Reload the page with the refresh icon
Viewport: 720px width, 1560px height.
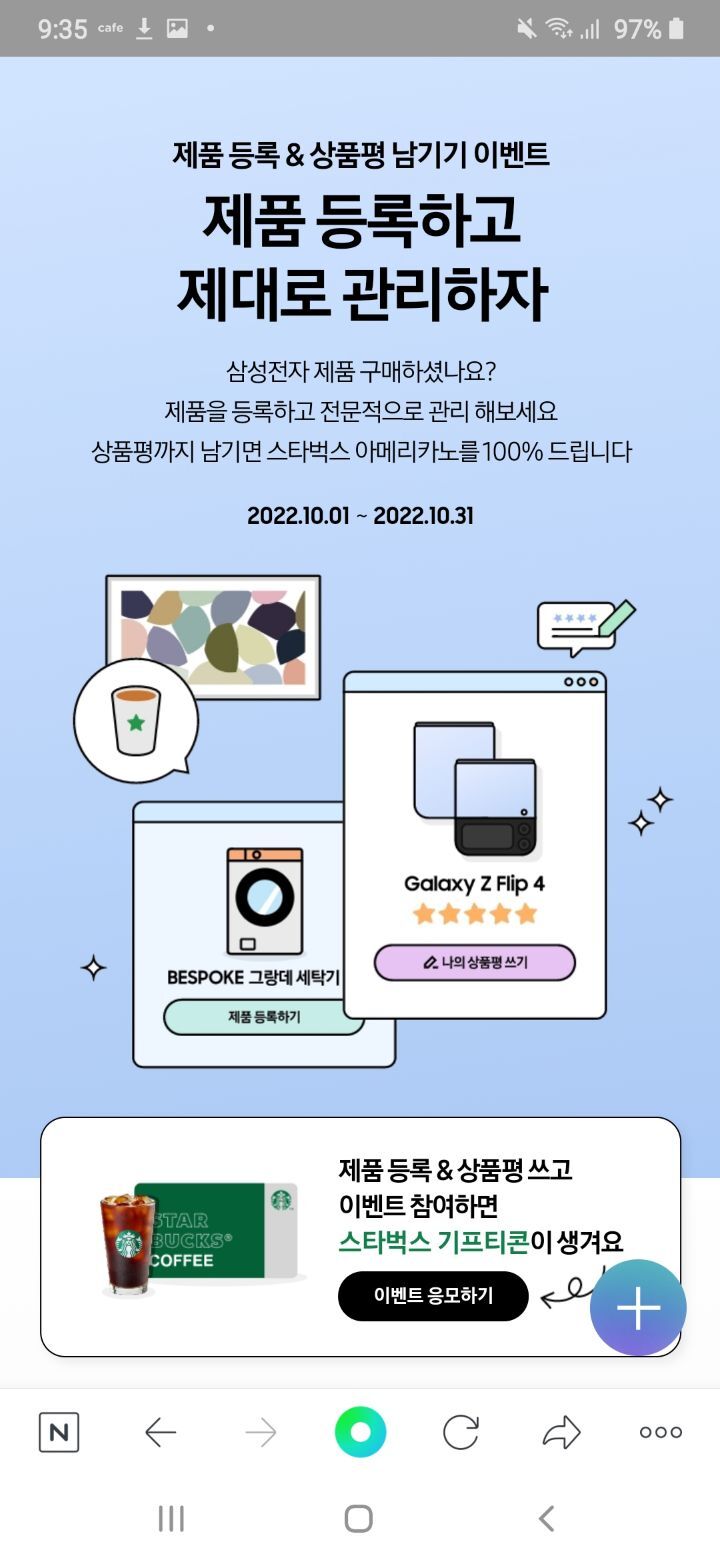coord(461,1433)
